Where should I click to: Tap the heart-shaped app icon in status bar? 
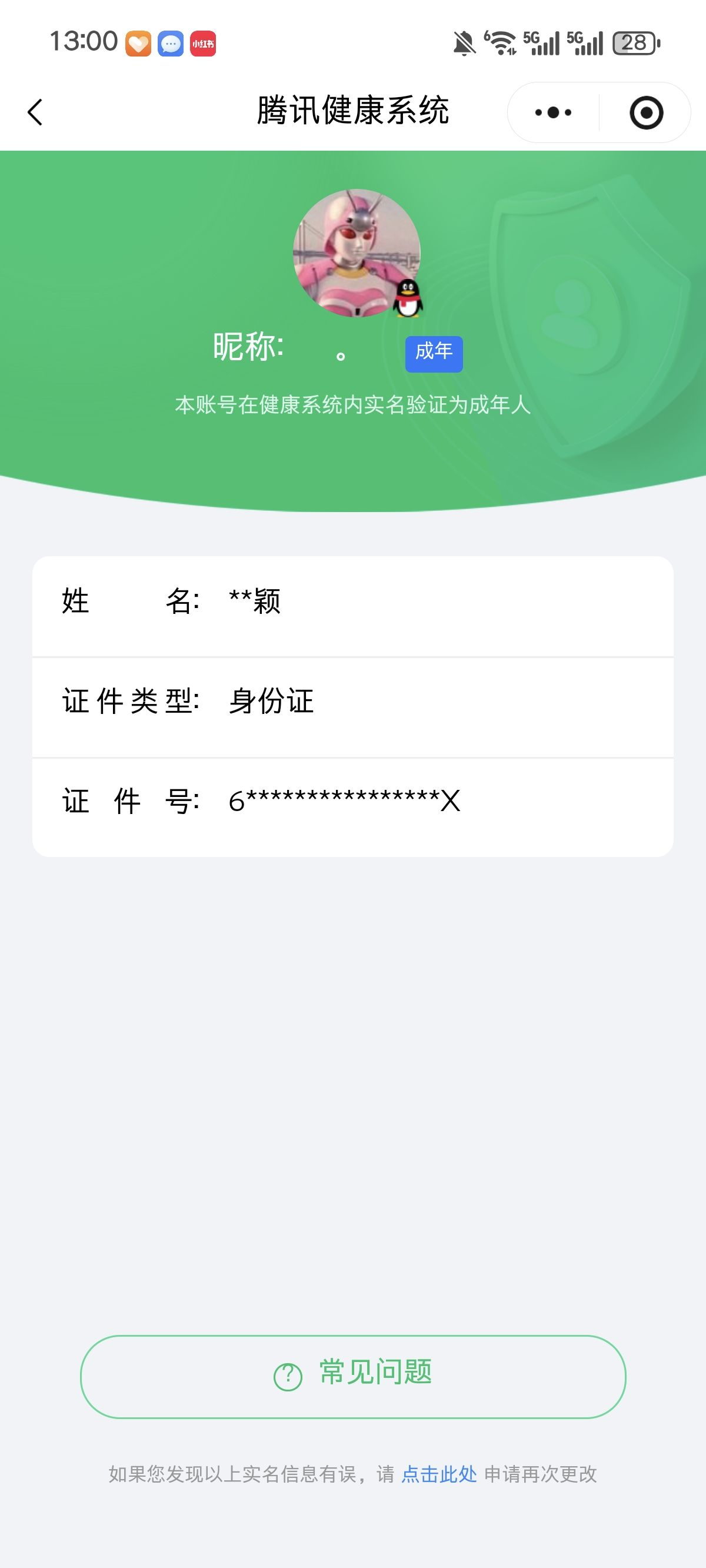point(137,42)
